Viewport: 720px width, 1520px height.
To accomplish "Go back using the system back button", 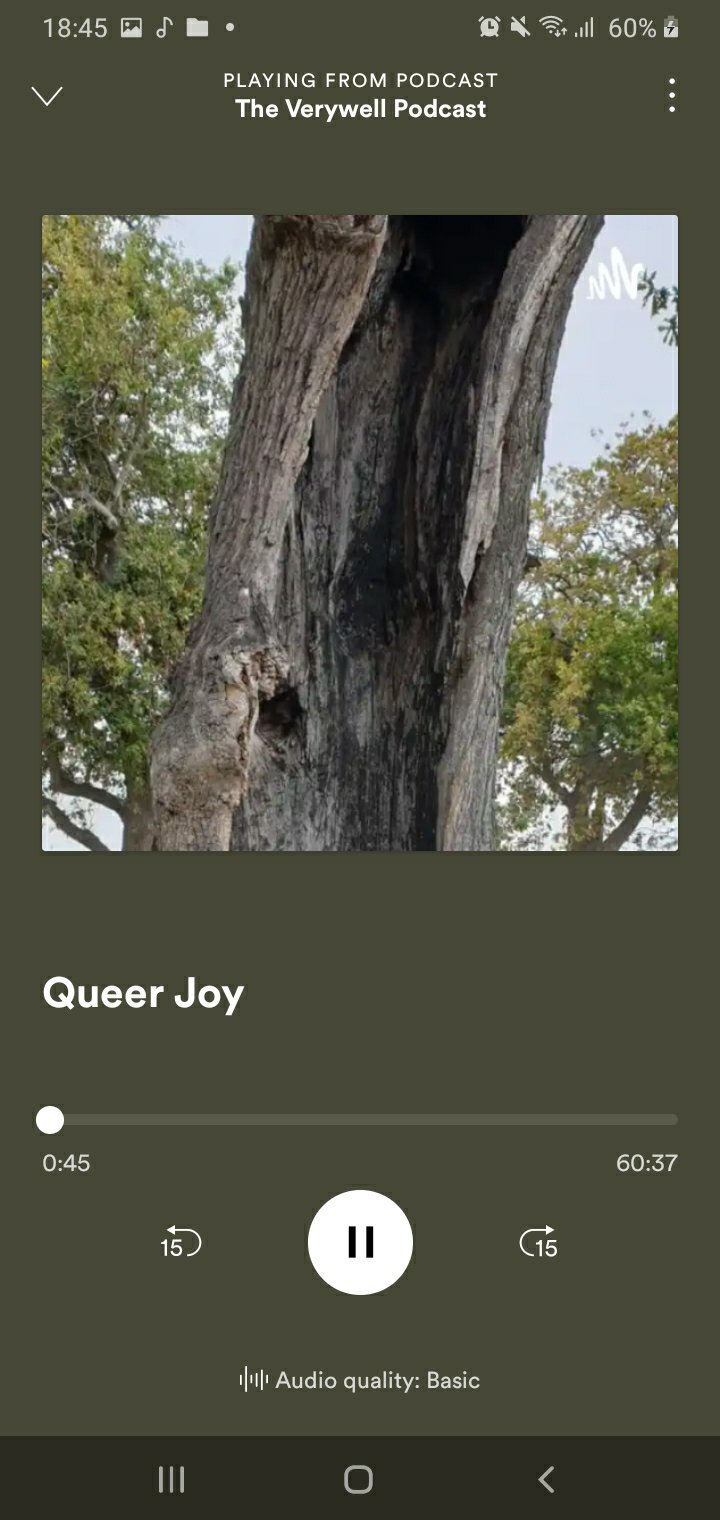I will (546, 1479).
